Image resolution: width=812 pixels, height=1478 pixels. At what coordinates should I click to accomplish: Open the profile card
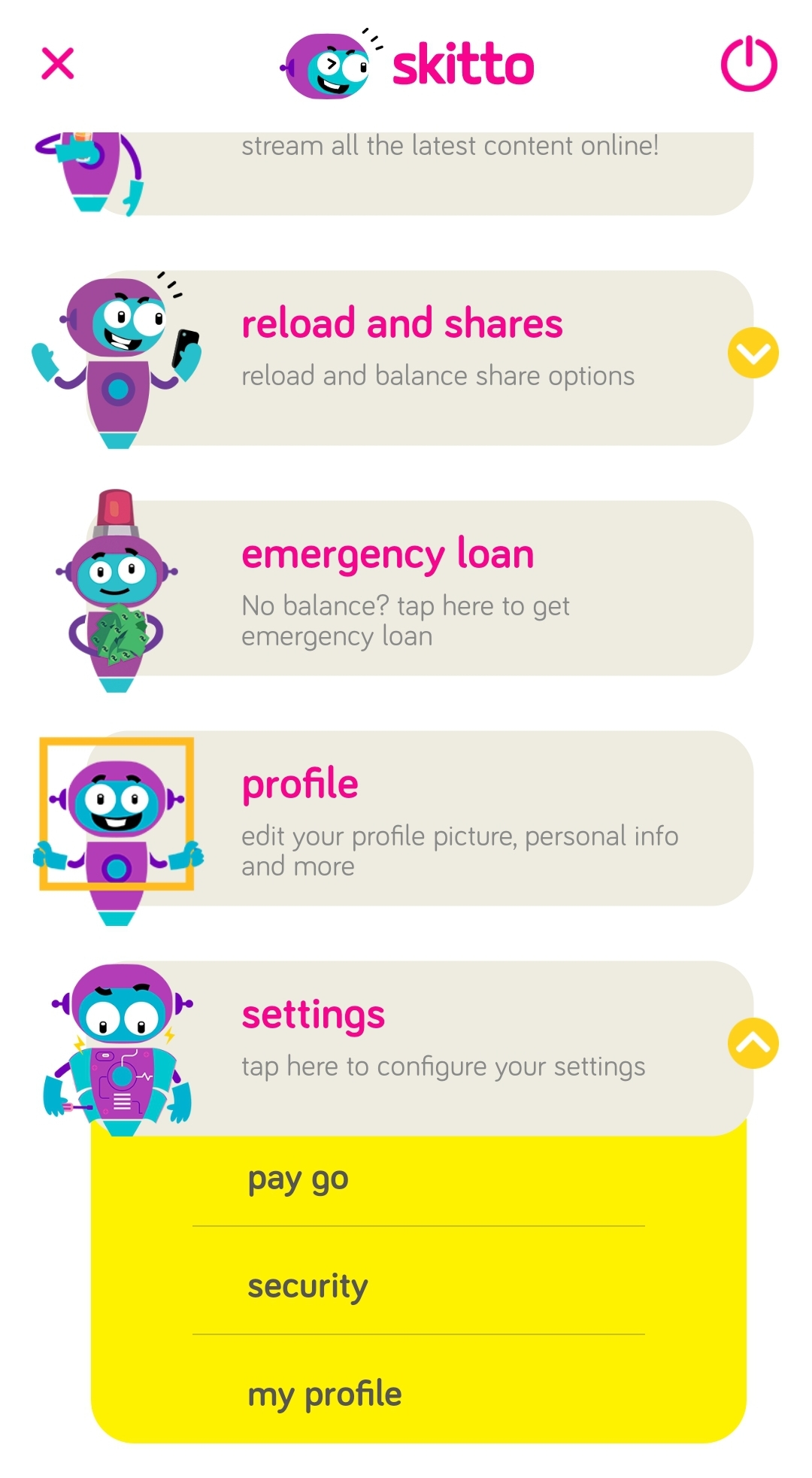tap(421, 818)
